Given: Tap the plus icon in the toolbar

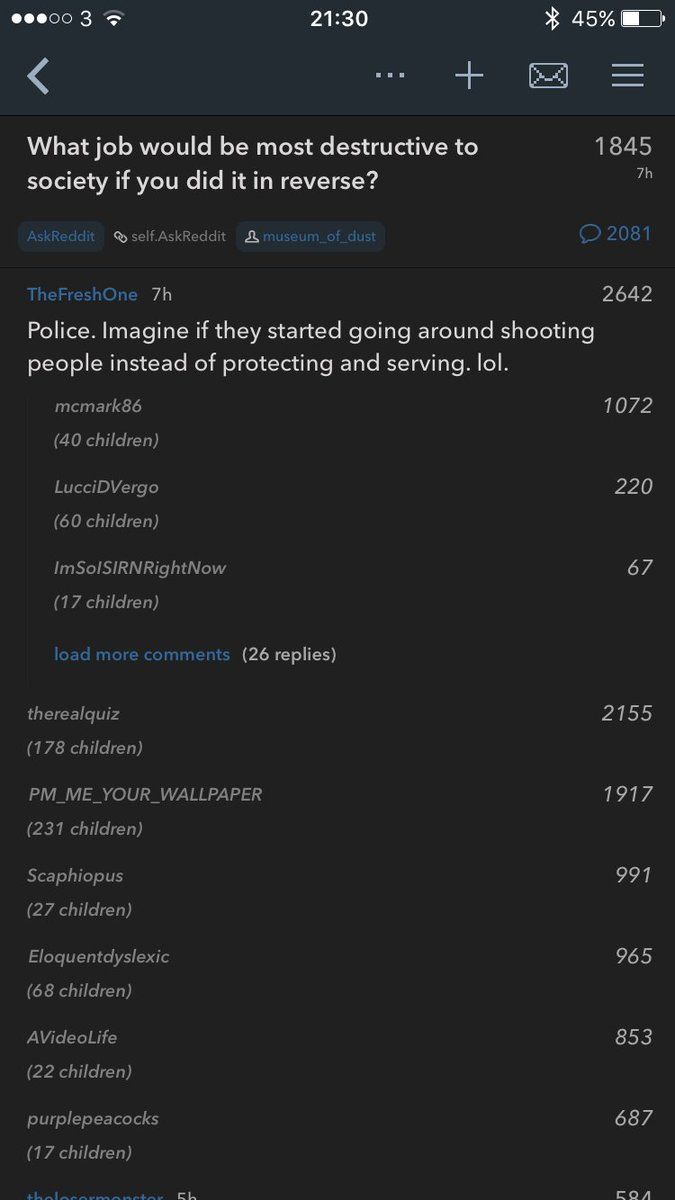Looking at the screenshot, I should pos(469,76).
